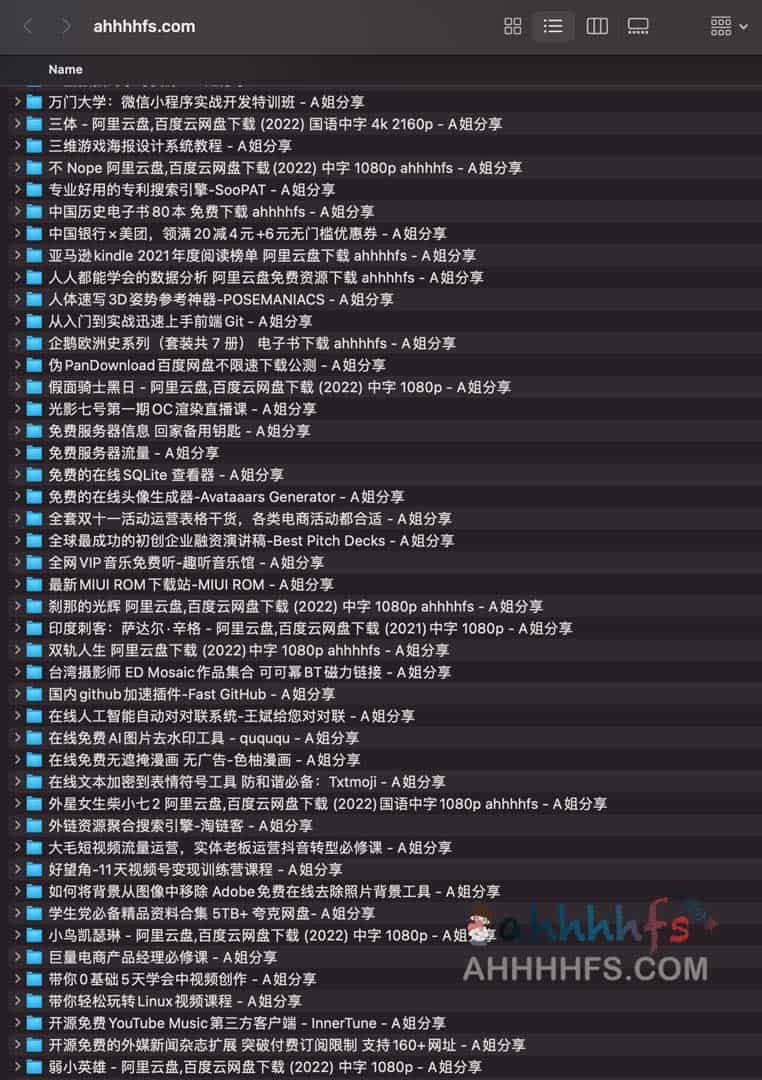Switch to gallery view
The image size is (762, 1080).
(x=638, y=27)
